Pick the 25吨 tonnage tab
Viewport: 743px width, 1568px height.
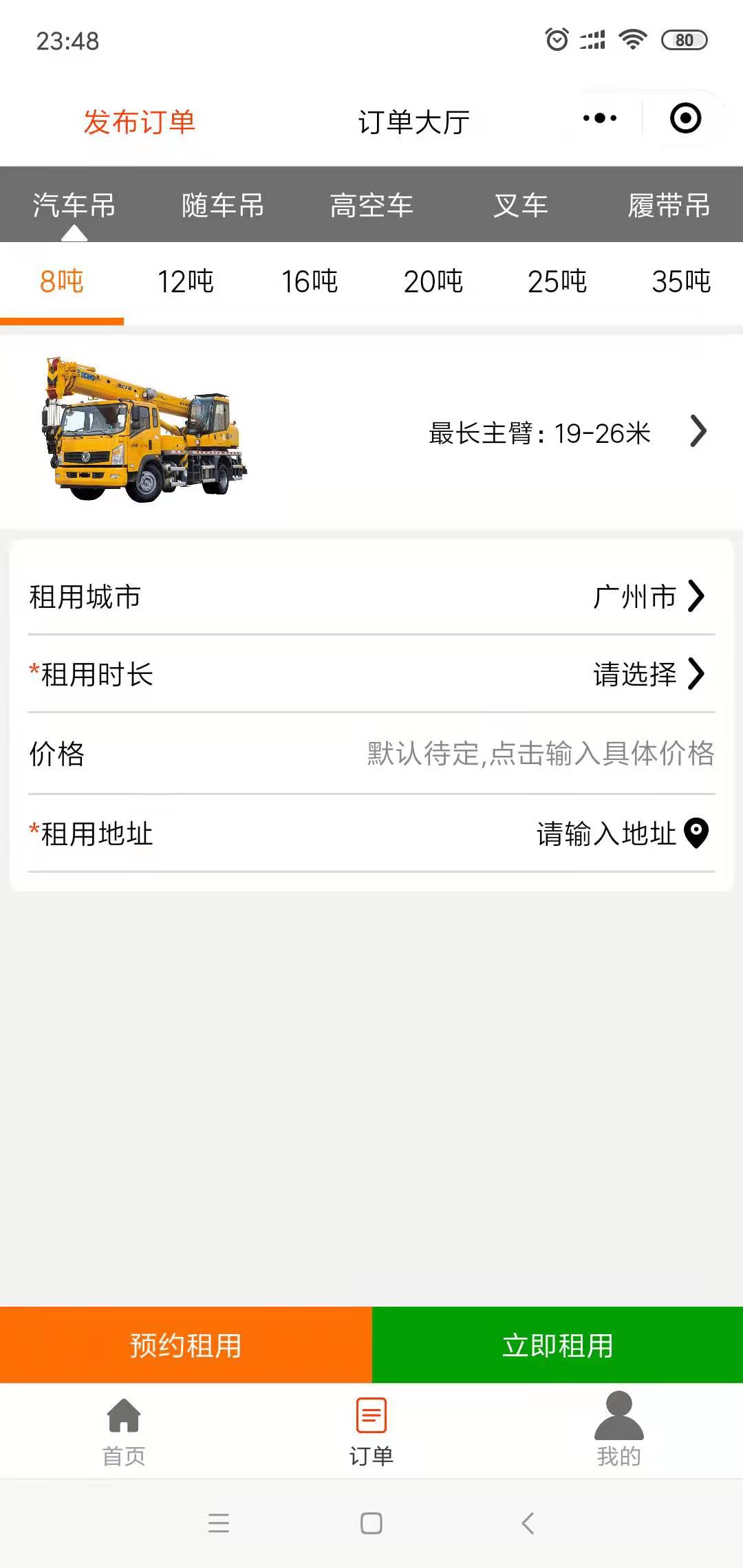(x=557, y=282)
